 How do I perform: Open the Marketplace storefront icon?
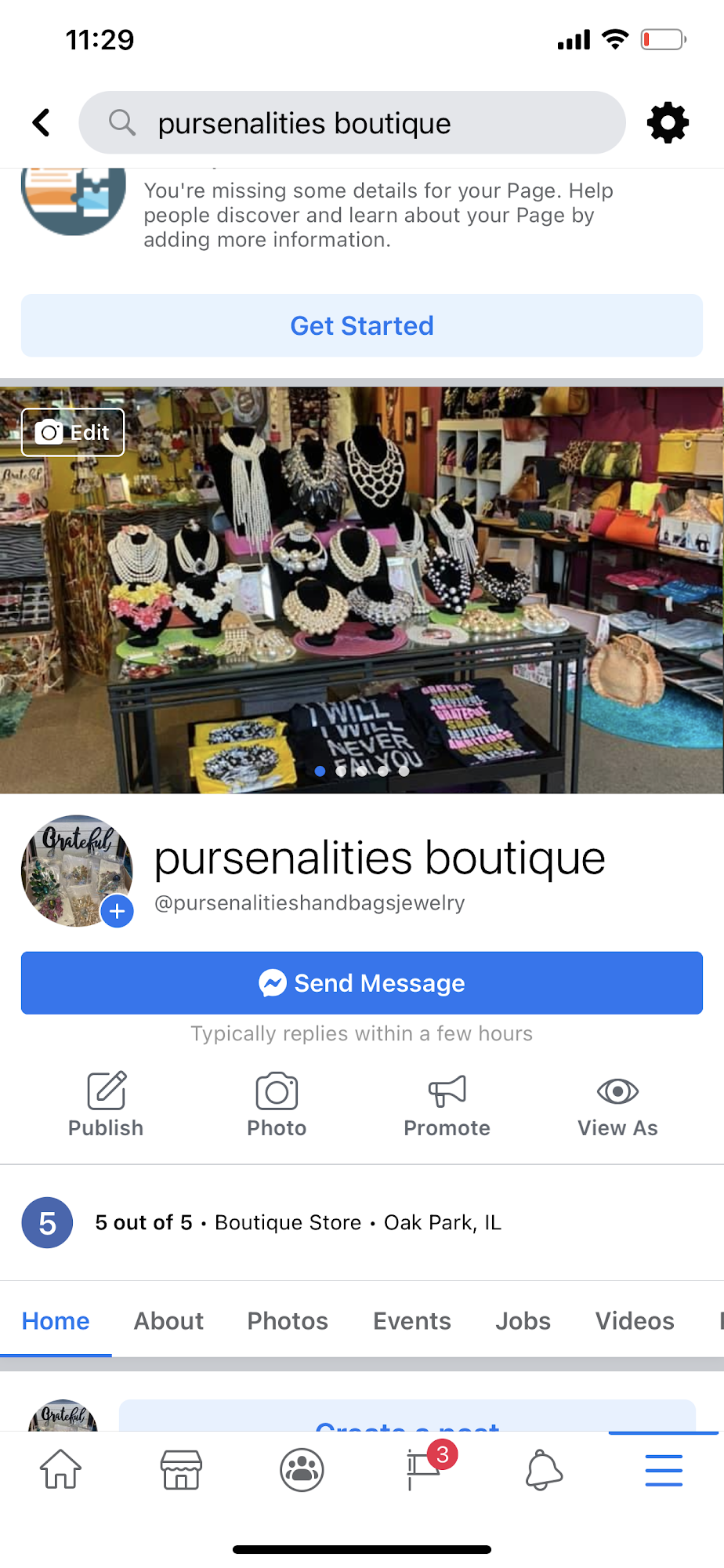181,1468
